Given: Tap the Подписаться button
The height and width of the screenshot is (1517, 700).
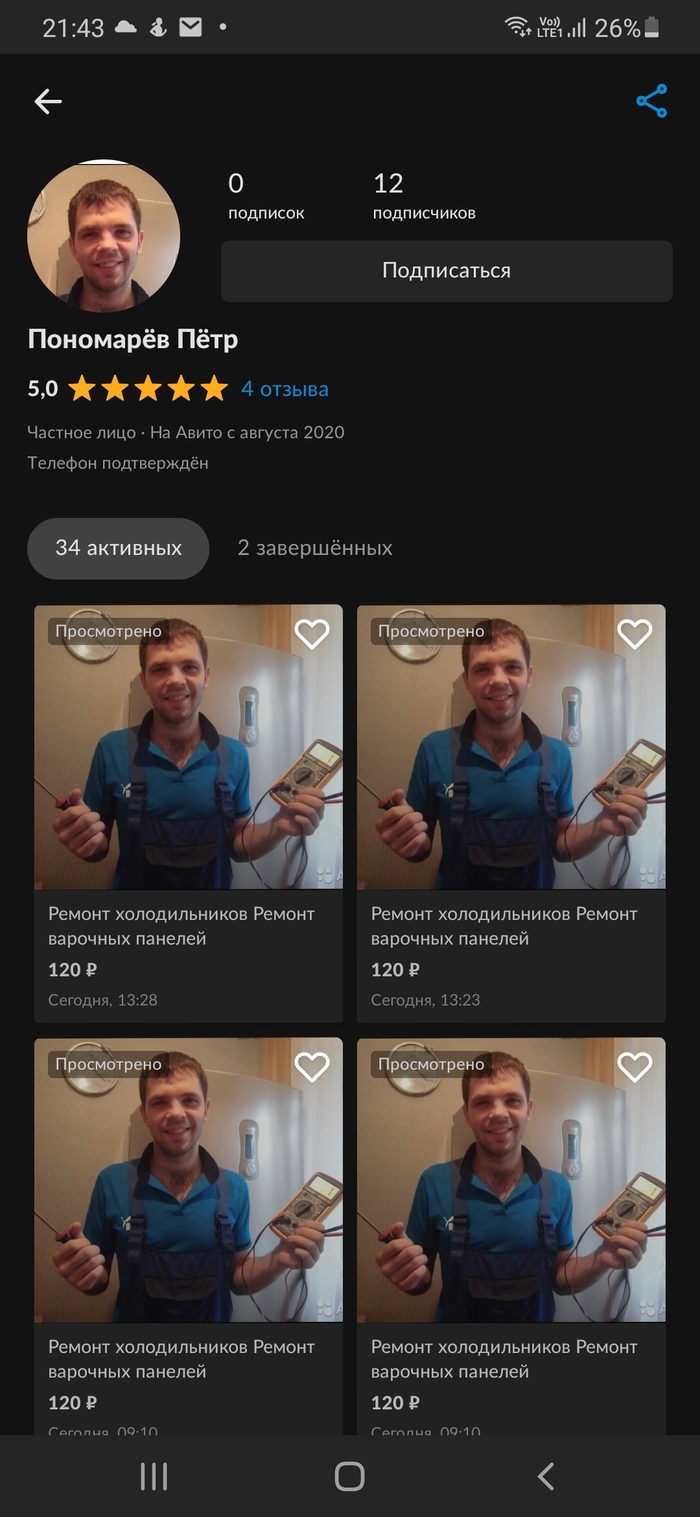Looking at the screenshot, I should tap(446, 271).
